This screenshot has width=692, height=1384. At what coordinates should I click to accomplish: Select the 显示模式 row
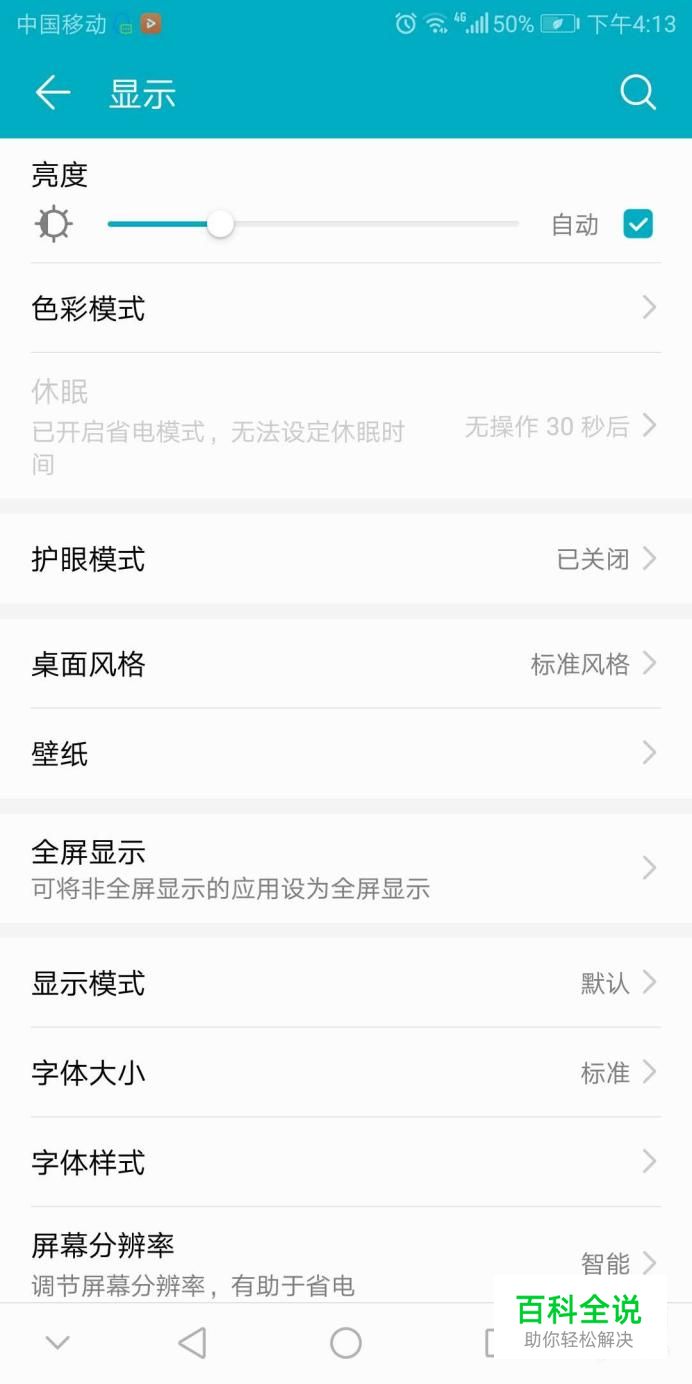[345, 983]
